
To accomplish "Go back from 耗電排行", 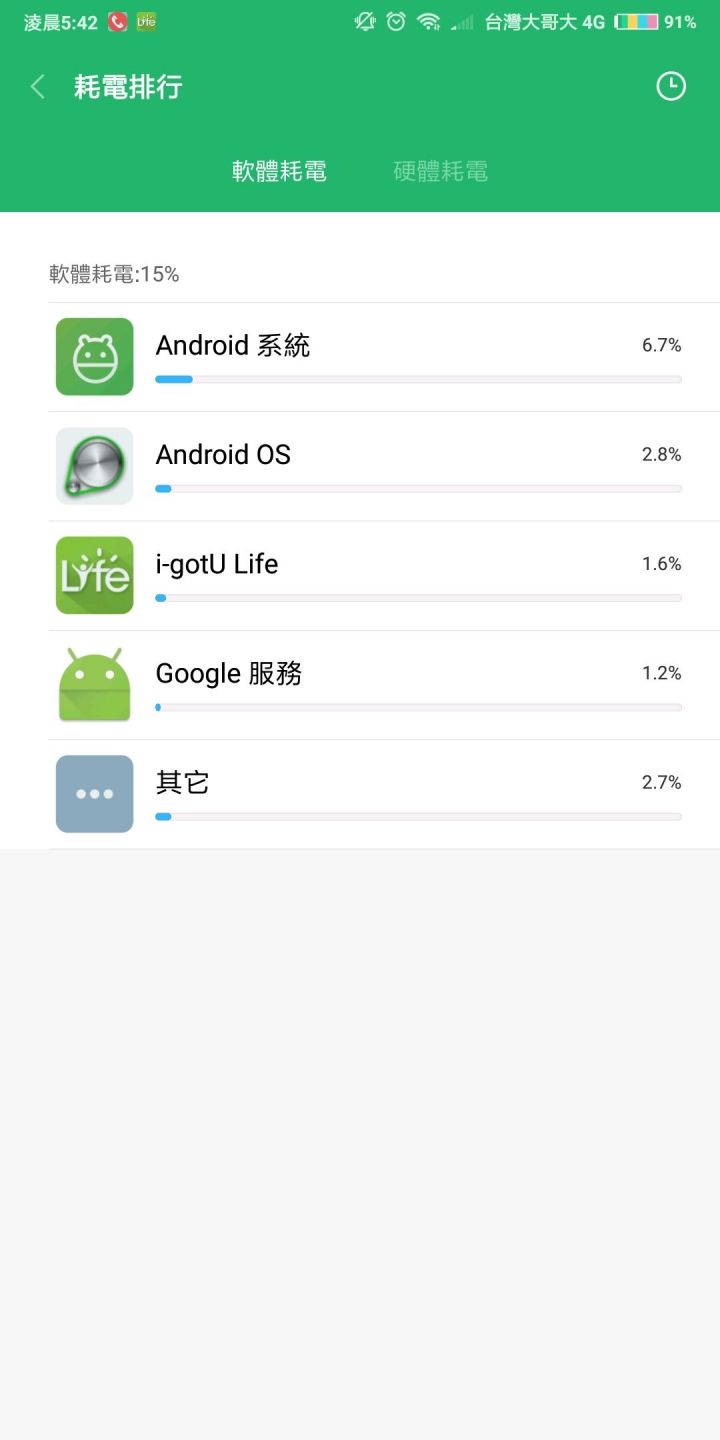I will pyautogui.click(x=38, y=87).
